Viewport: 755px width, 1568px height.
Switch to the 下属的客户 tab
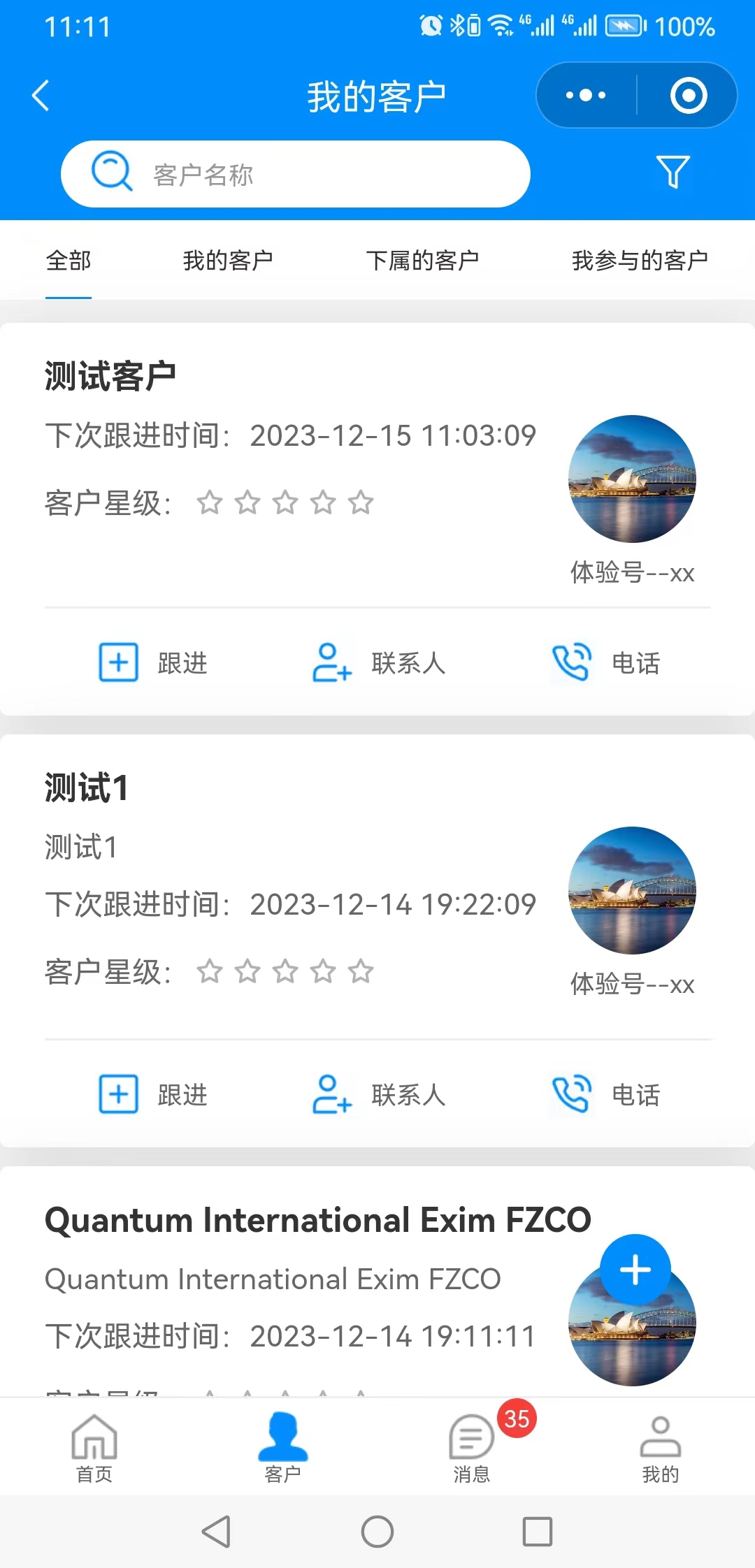(422, 261)
